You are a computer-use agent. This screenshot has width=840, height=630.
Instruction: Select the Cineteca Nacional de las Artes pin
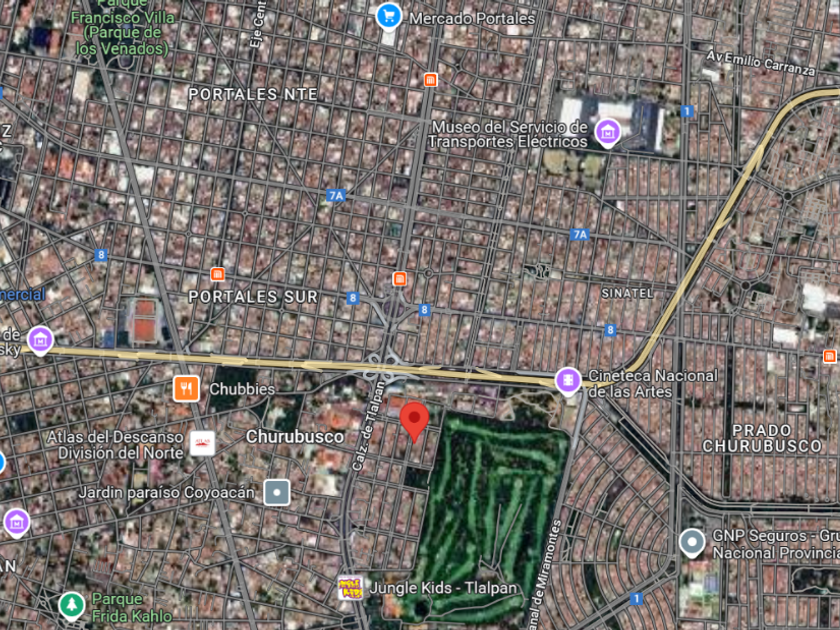tap(568, 381)
